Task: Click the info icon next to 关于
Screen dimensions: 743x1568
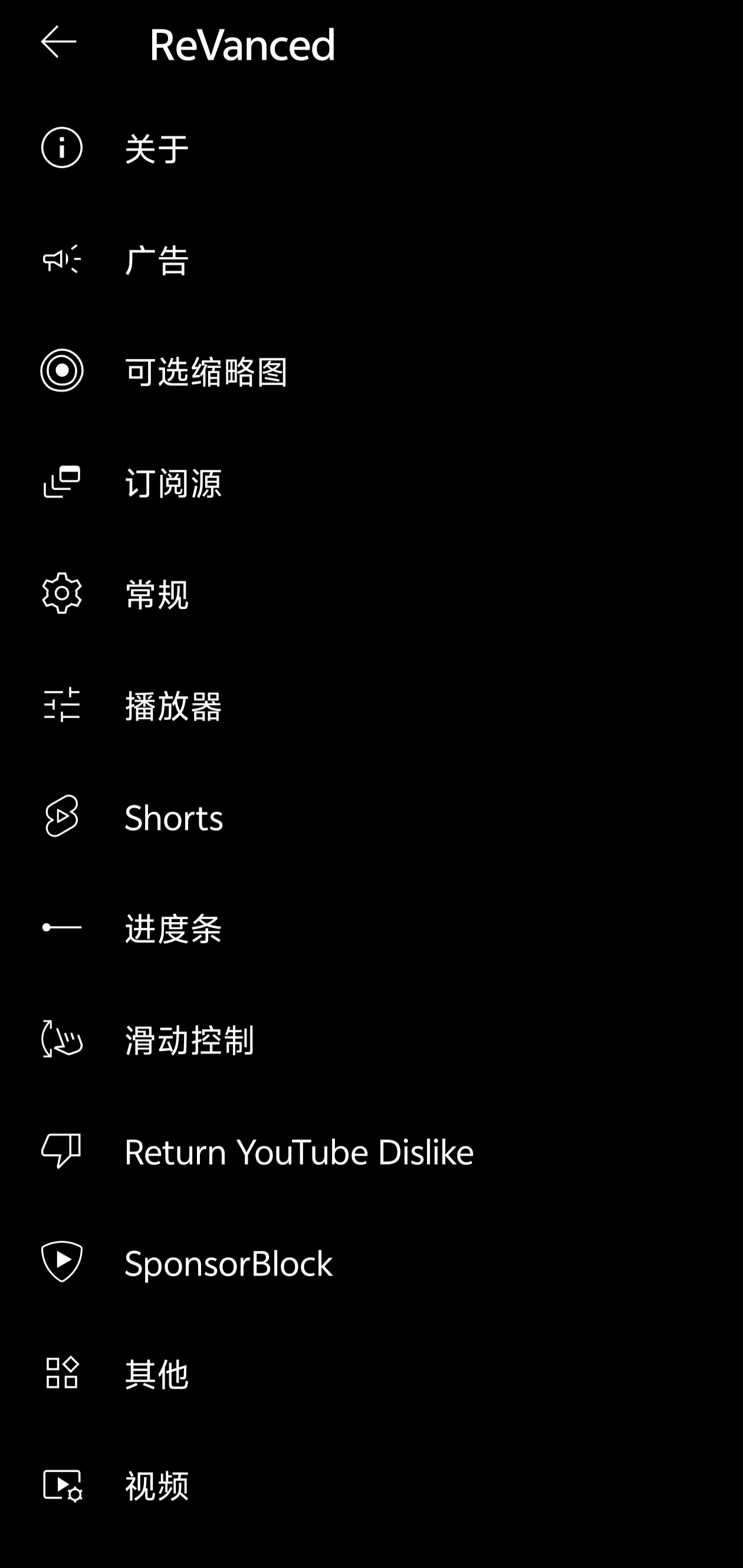Action: [x=60, y=148]
